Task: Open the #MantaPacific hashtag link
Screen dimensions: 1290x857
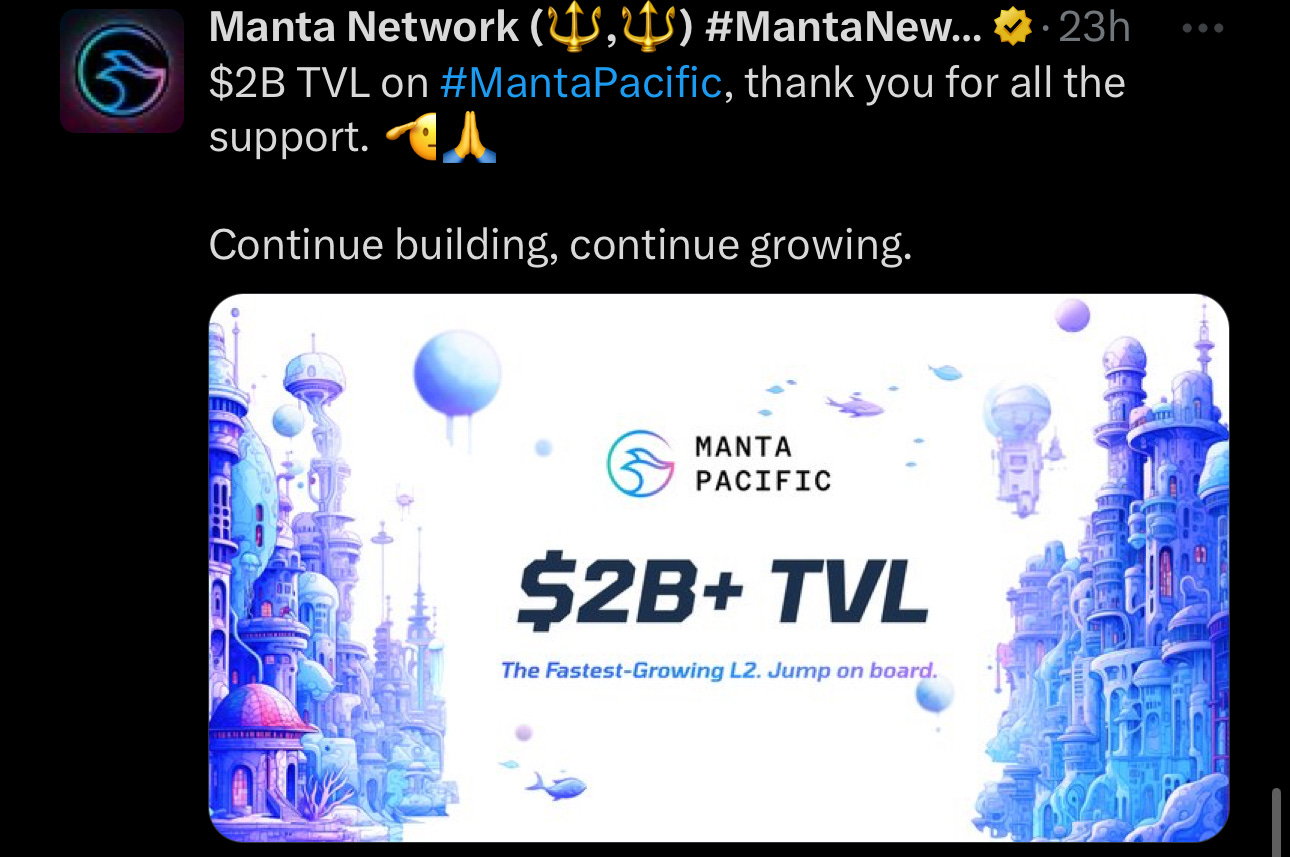Action: (580, 83)
